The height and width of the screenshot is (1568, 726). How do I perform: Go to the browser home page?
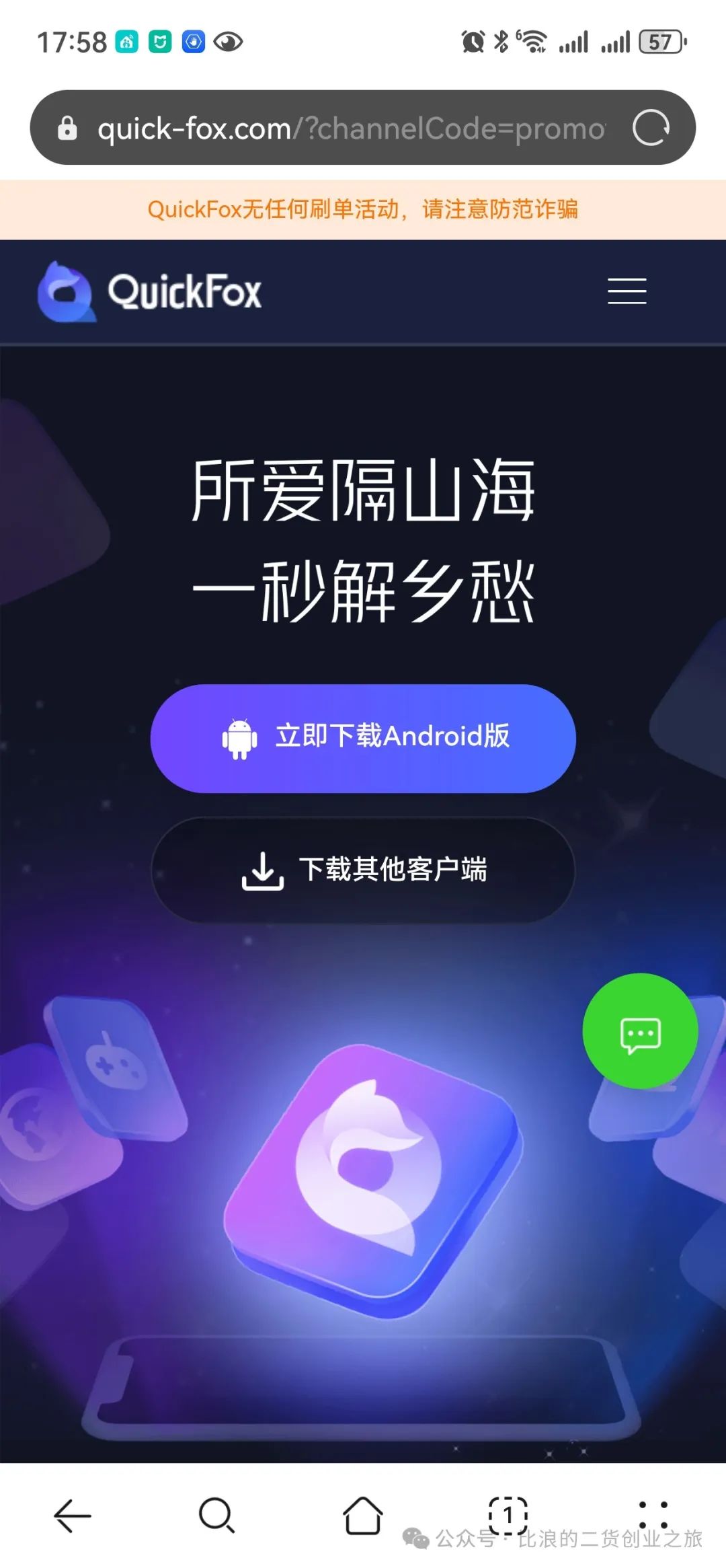coord(363,1516)
